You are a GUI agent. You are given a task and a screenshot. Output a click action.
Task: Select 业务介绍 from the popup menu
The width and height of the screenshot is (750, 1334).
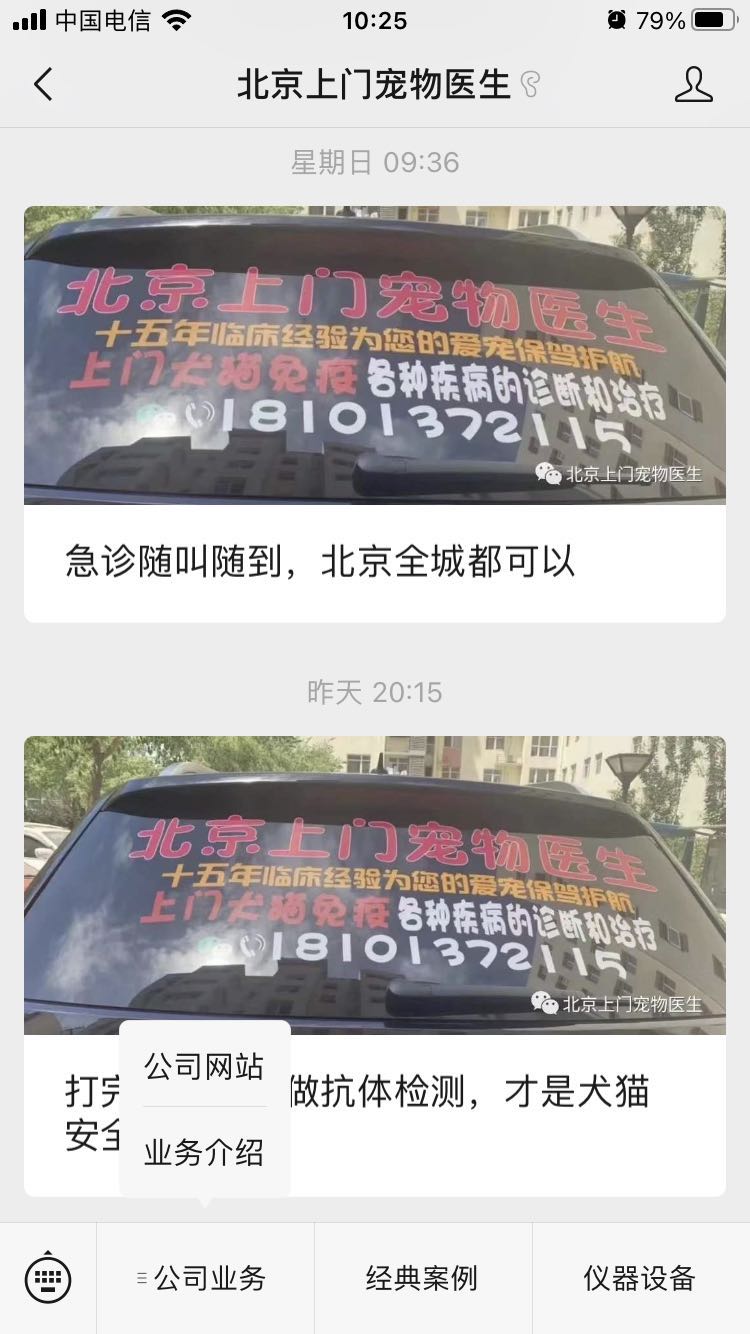[x=204, y=1152]
